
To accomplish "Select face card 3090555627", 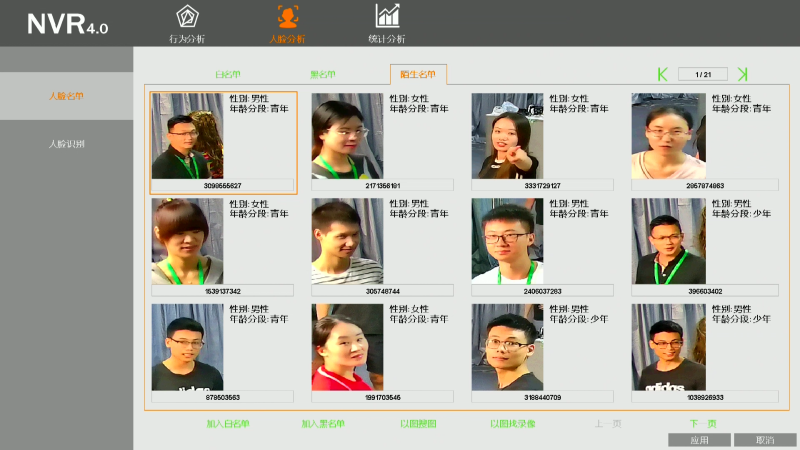I will [x=223, y=142].
